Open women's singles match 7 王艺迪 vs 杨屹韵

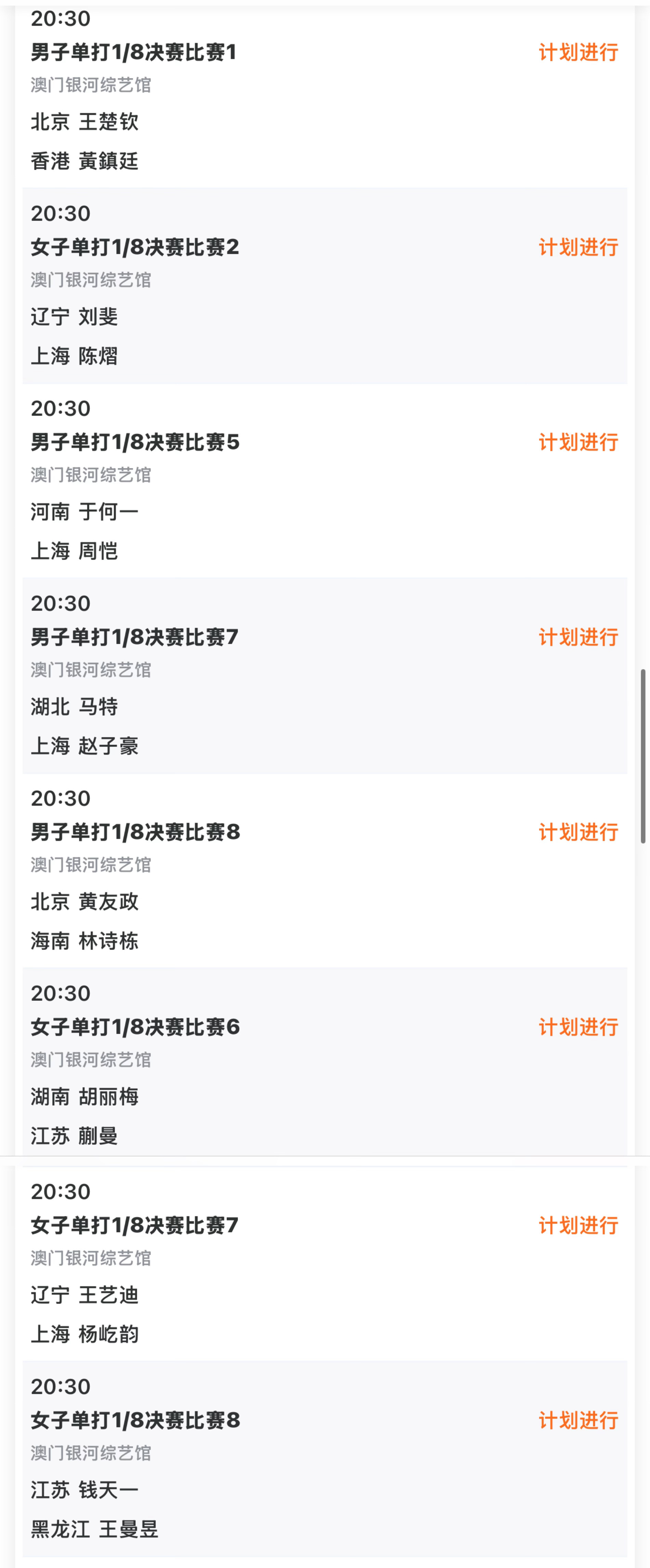tap(324, 1264)
